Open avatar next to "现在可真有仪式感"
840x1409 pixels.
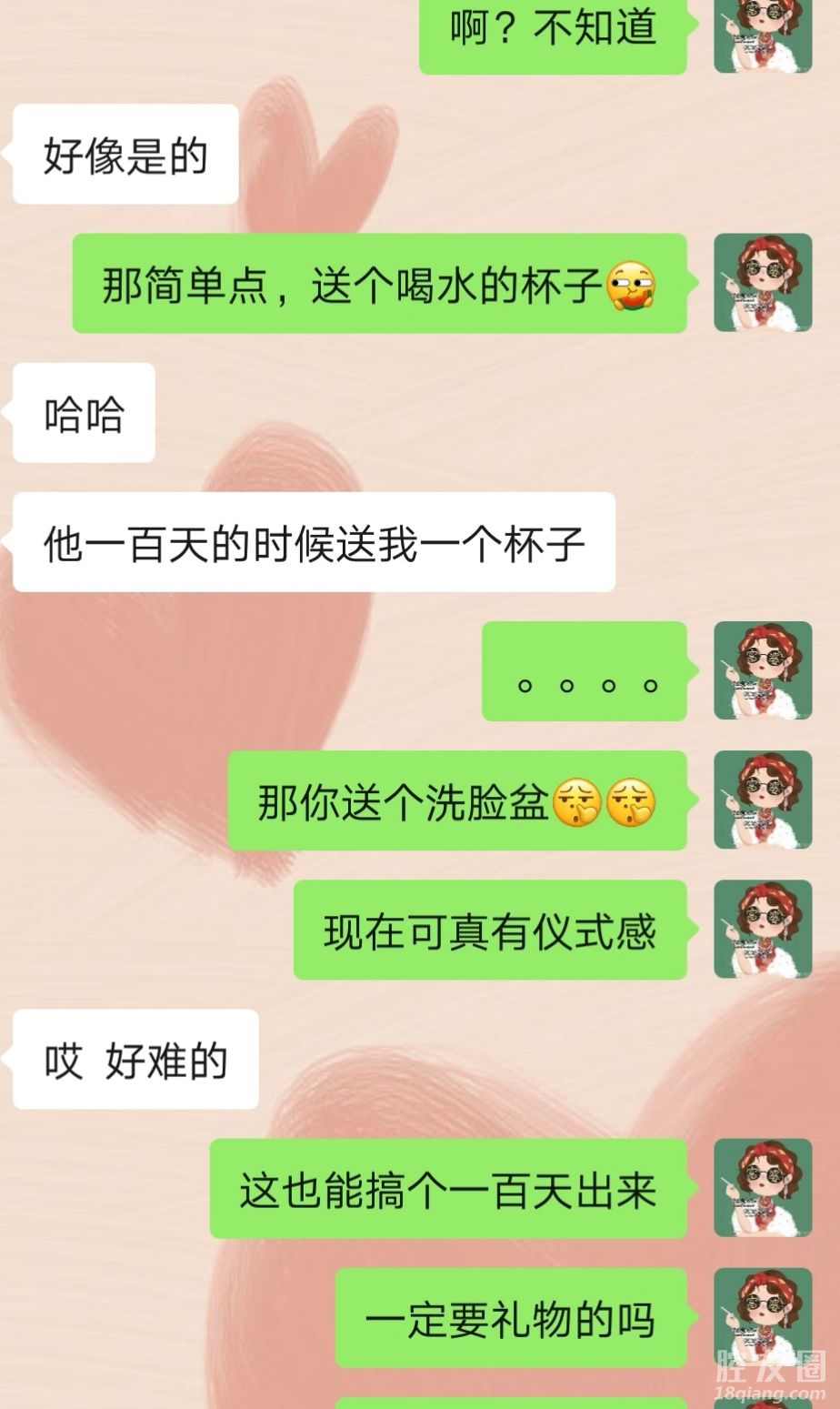pyautogui.click(x=763, y=930)
